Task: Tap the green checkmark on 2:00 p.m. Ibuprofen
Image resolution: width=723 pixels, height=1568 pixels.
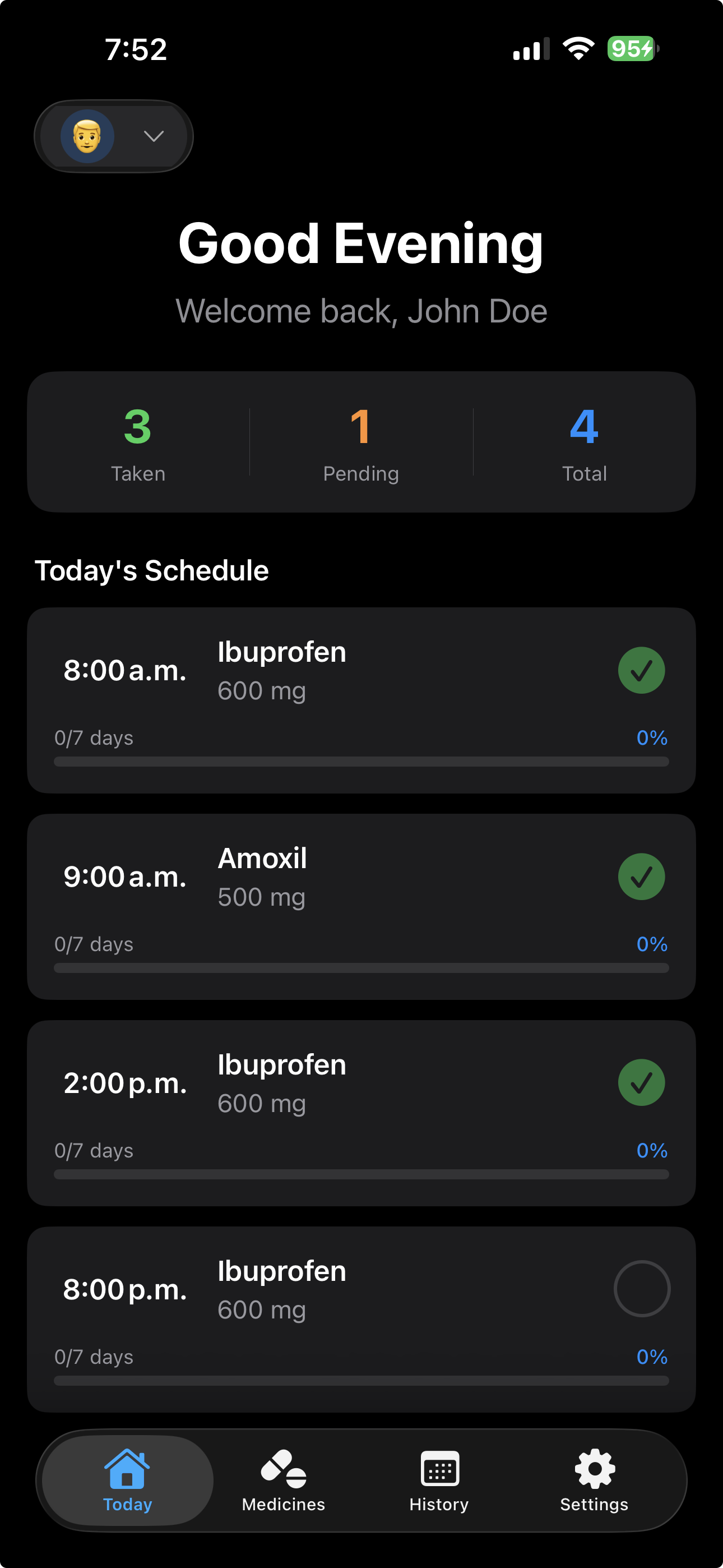Action: [x=642, y=1082]
